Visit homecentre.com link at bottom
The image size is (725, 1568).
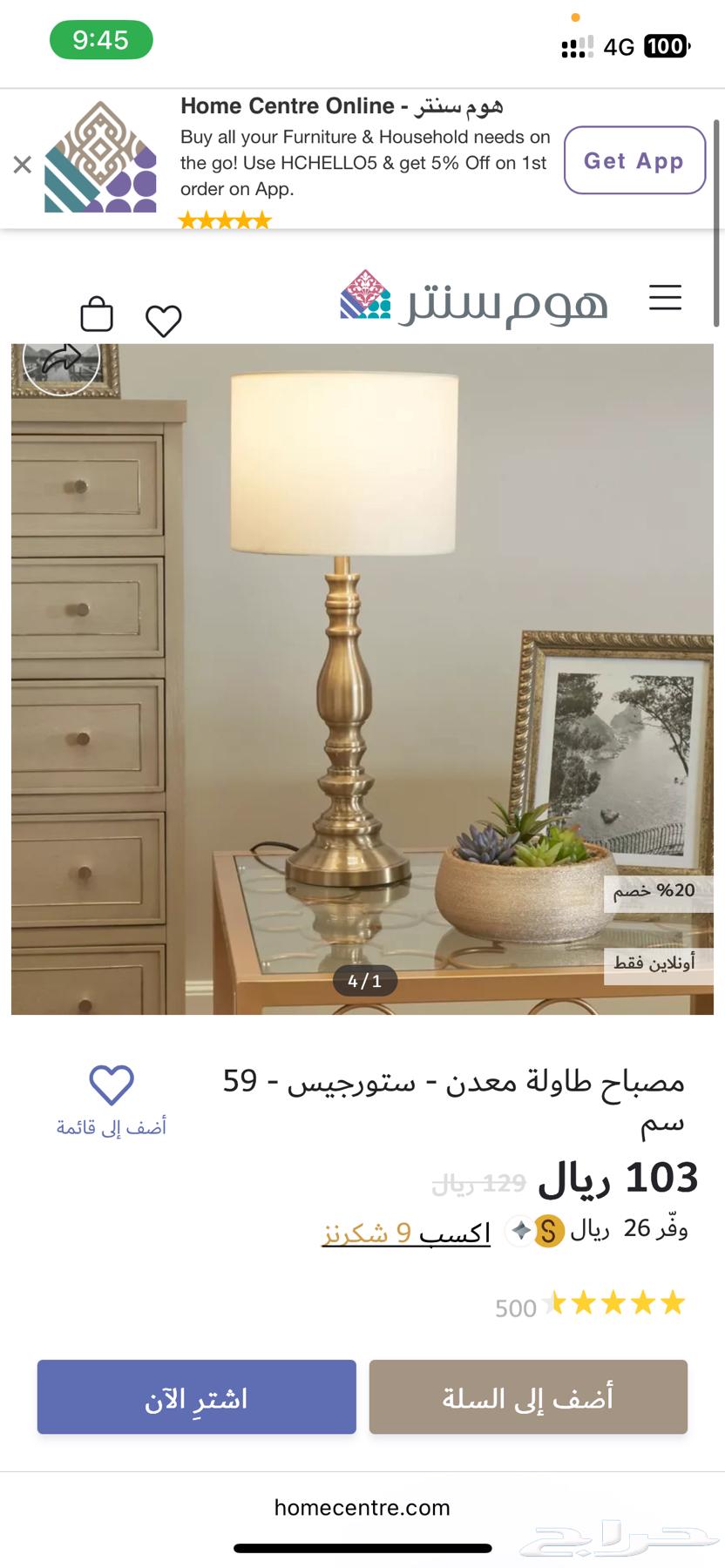click(362, 1507)
